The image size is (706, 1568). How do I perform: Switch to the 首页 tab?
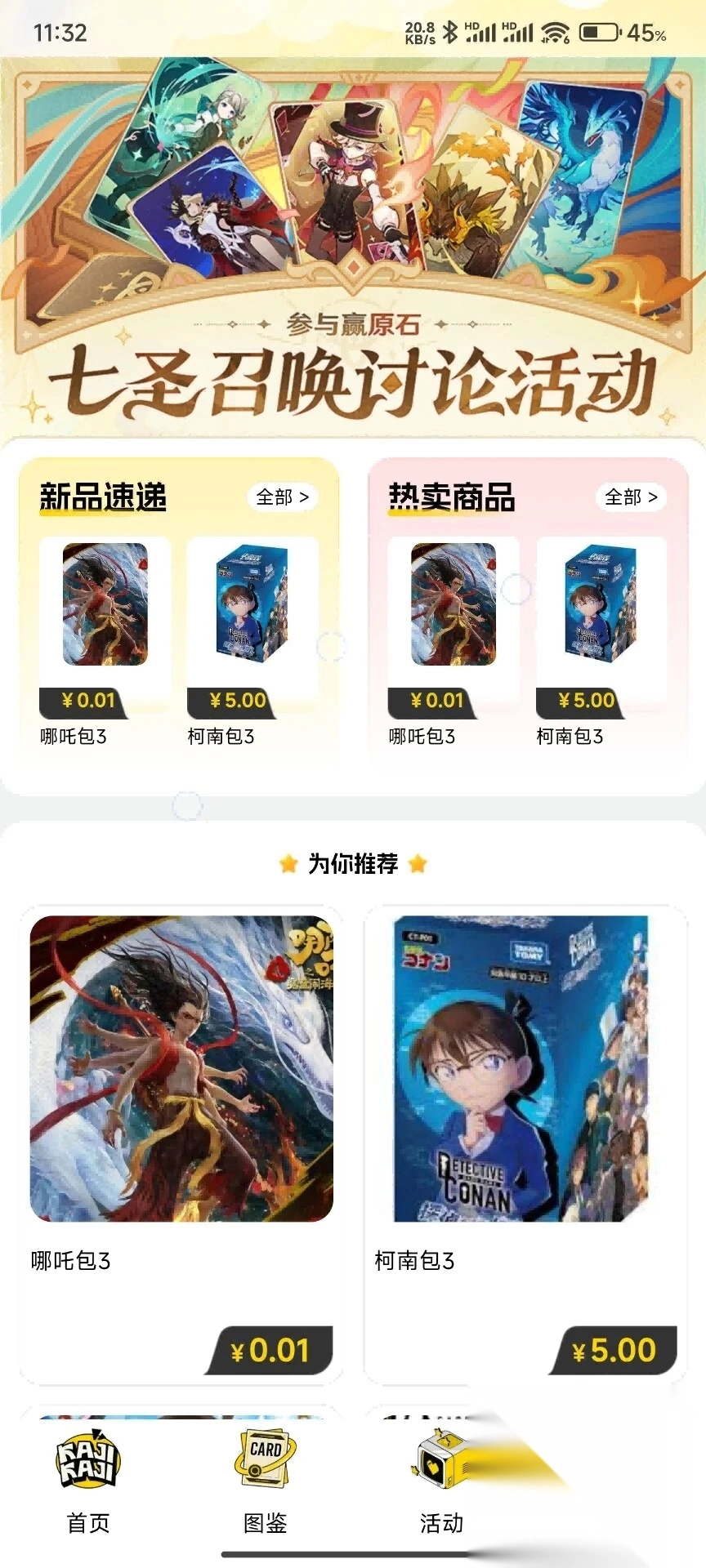click(x=88, y=1480)
